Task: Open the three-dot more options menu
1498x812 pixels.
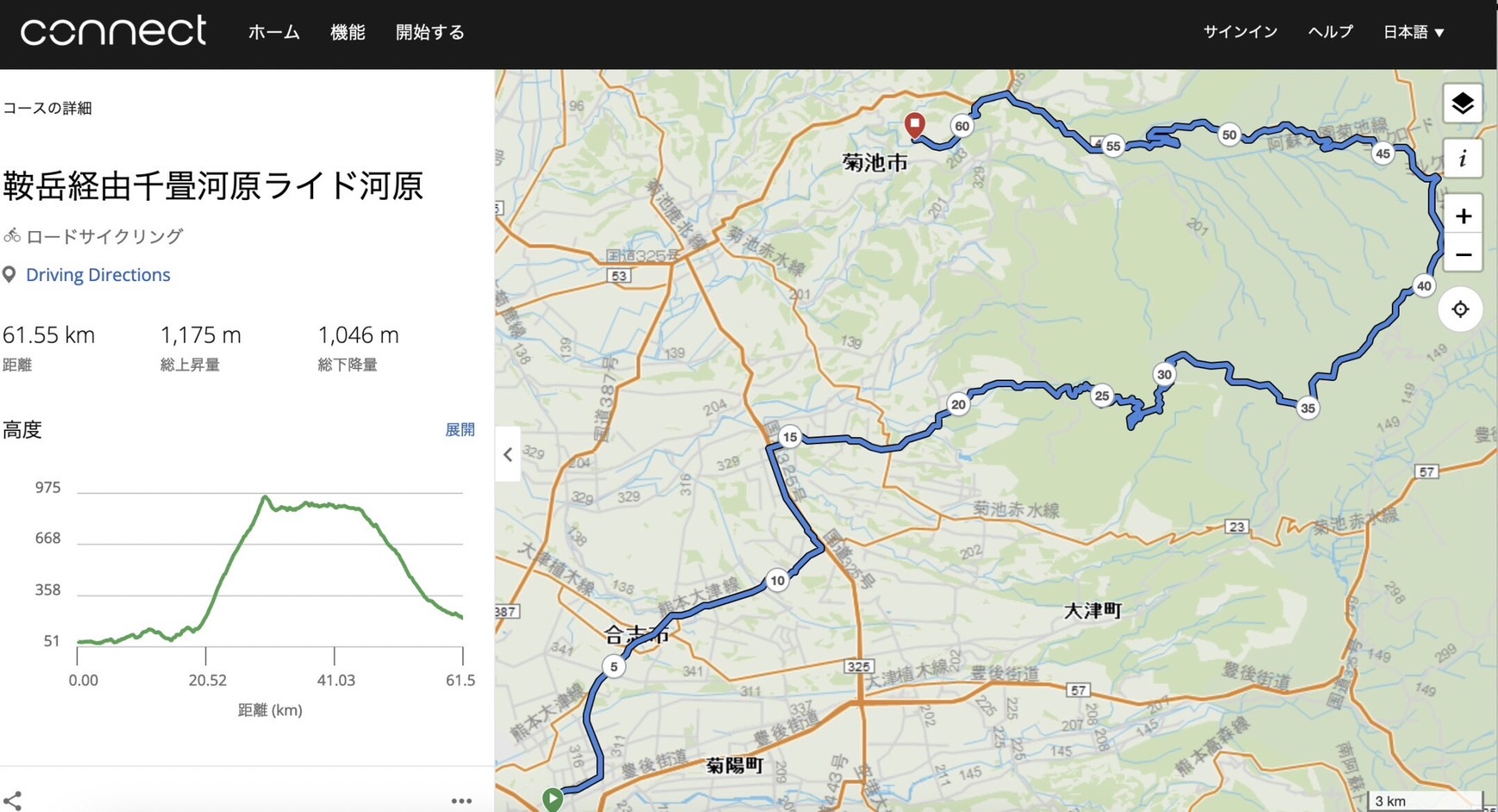Action: click(461, 801)
